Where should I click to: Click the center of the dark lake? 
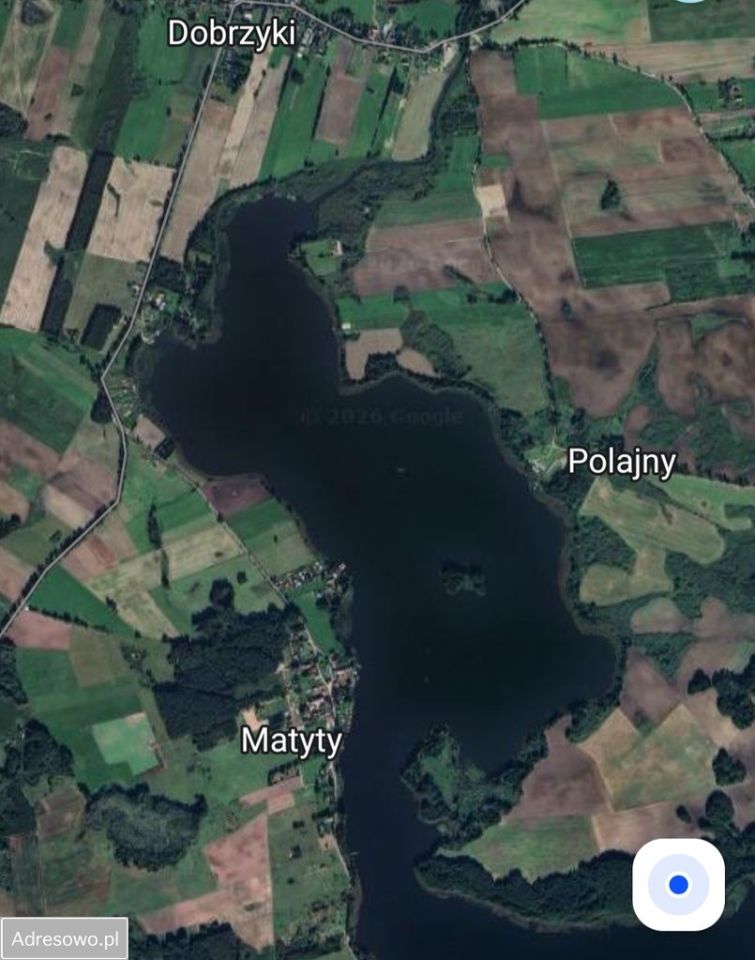[420, 500]
